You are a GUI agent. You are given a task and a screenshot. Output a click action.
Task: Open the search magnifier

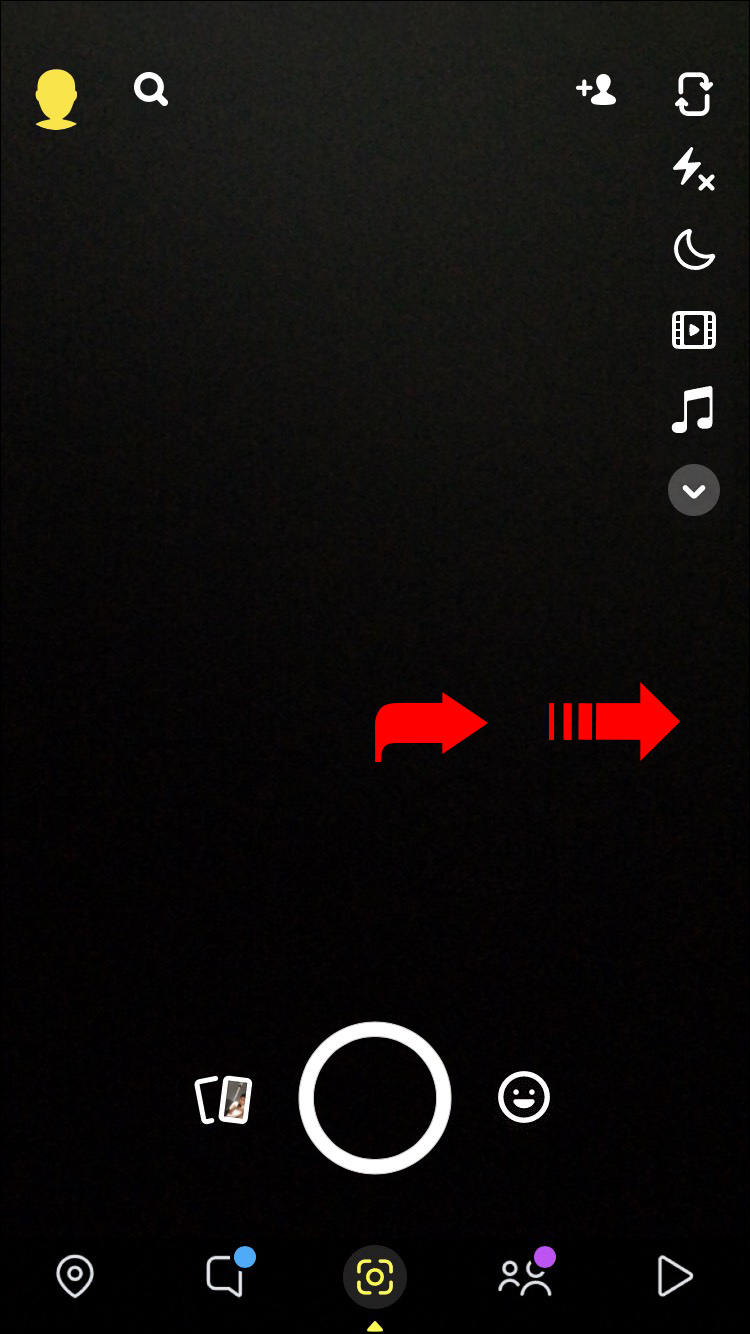click(x=151, y=90)
